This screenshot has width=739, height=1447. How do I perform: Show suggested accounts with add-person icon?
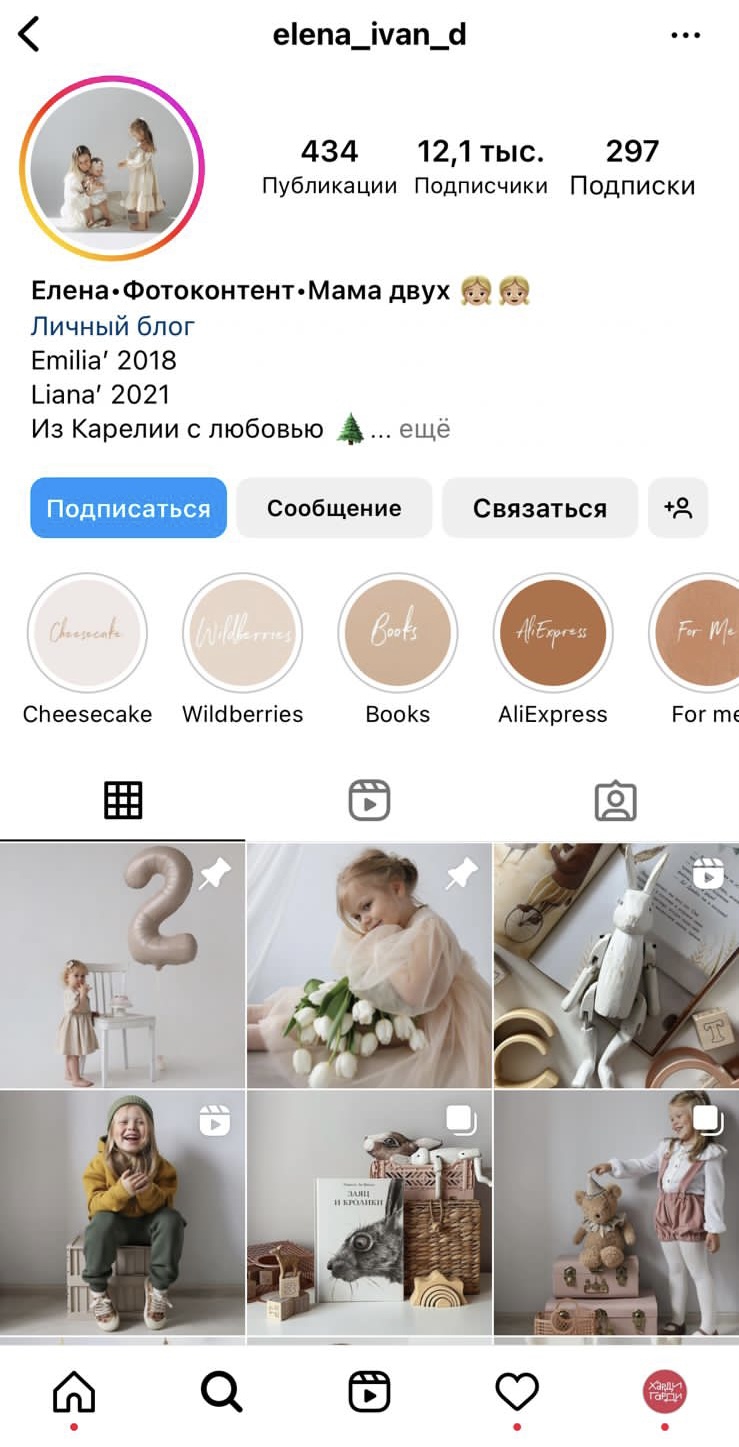[x=678, y=508]
